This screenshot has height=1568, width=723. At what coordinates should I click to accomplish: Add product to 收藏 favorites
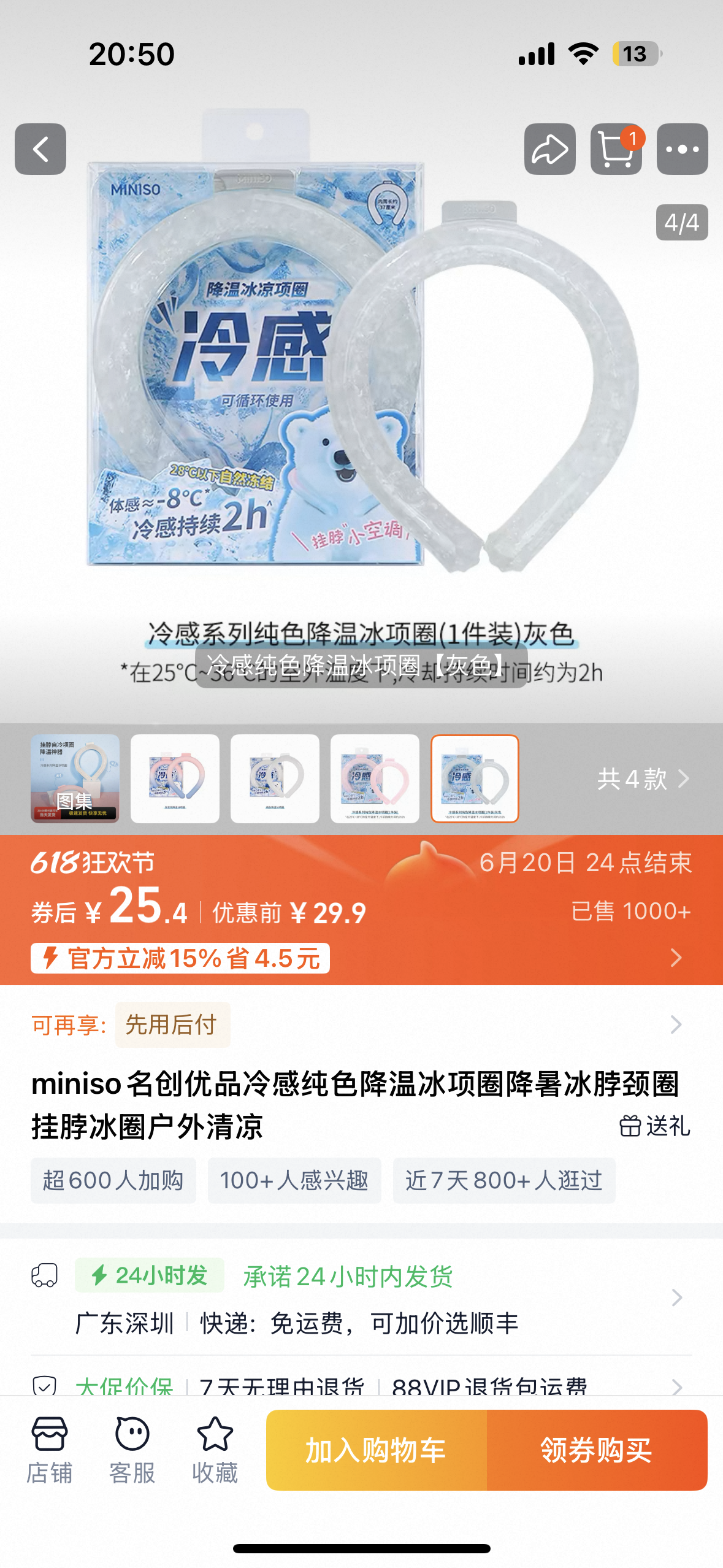tap(215, 1450)
